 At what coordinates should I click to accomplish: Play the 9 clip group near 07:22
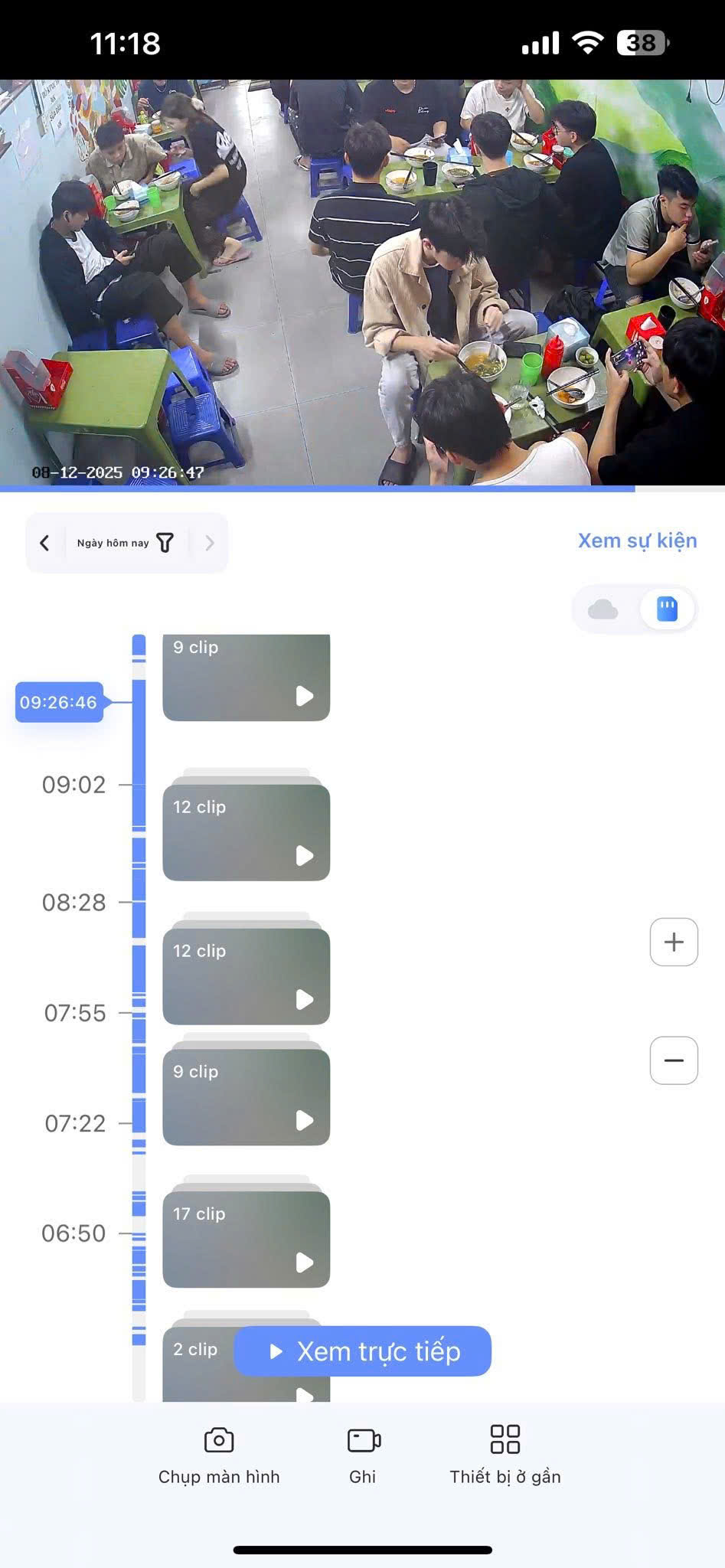[246, 1096]
